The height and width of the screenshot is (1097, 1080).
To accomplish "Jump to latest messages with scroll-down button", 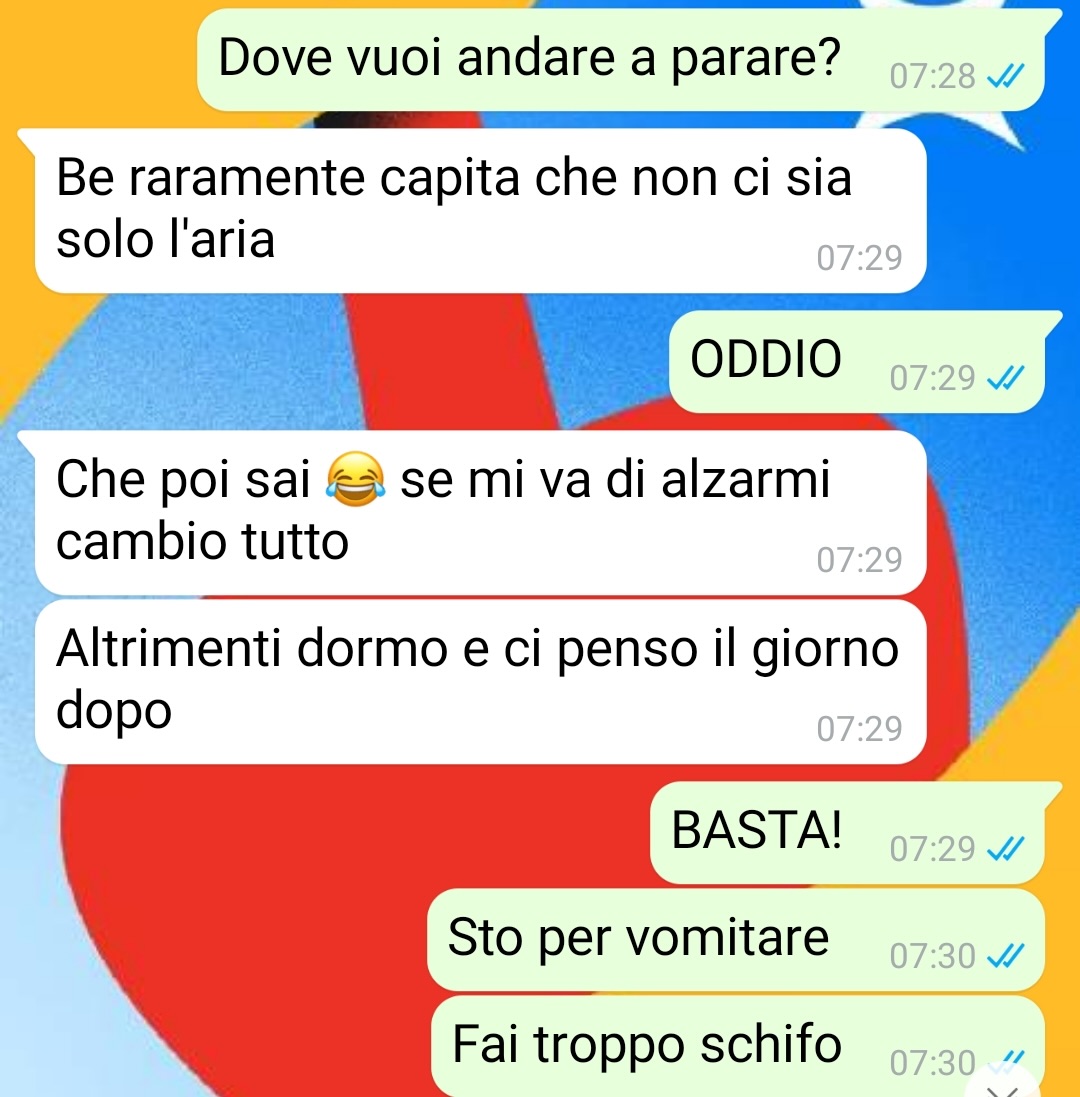I will [x=1008, y=1087].
